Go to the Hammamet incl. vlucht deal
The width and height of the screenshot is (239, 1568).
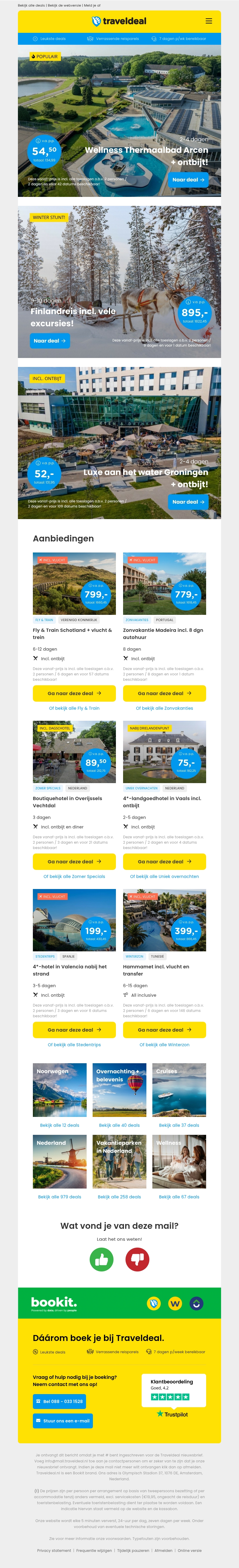click(164, 1030)
